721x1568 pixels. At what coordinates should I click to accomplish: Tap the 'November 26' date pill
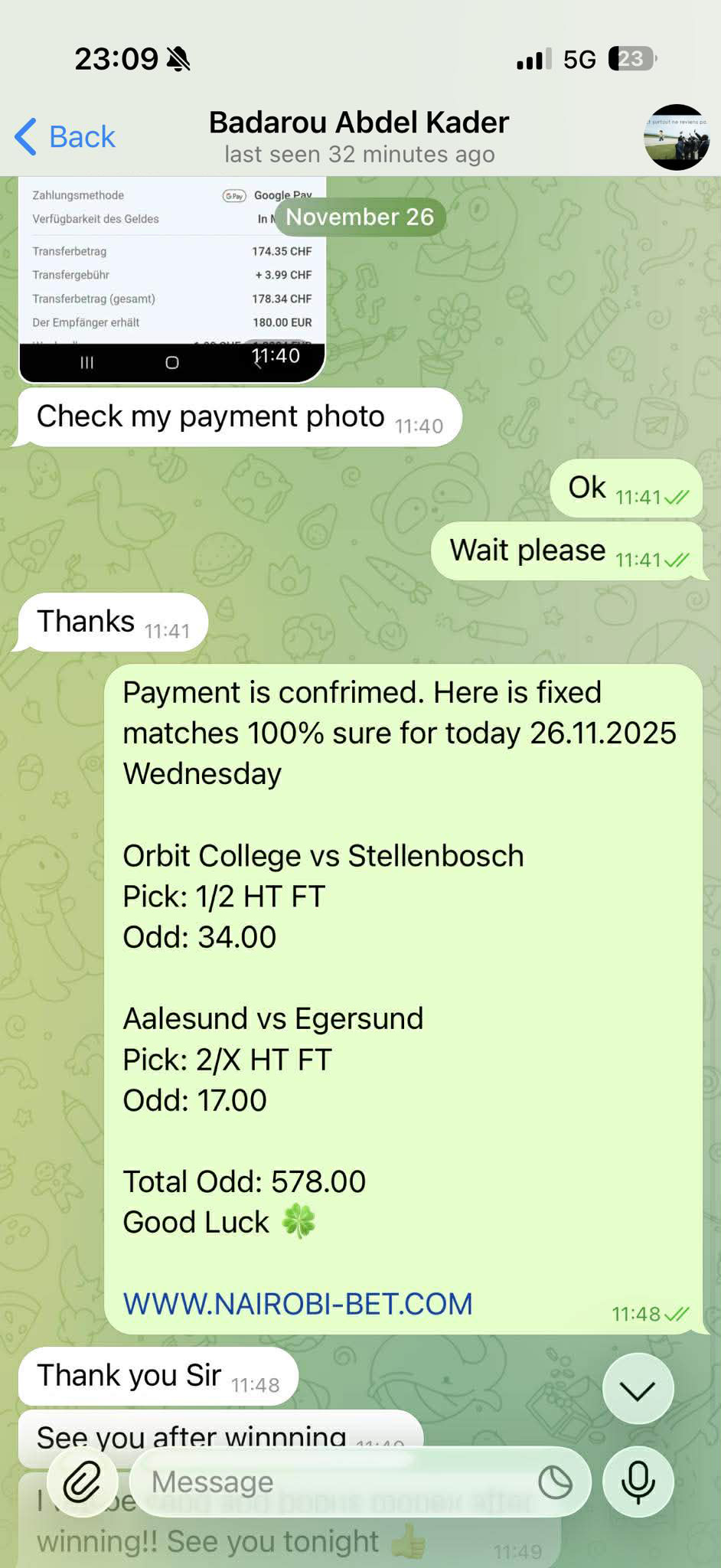[x=359, y=217]
